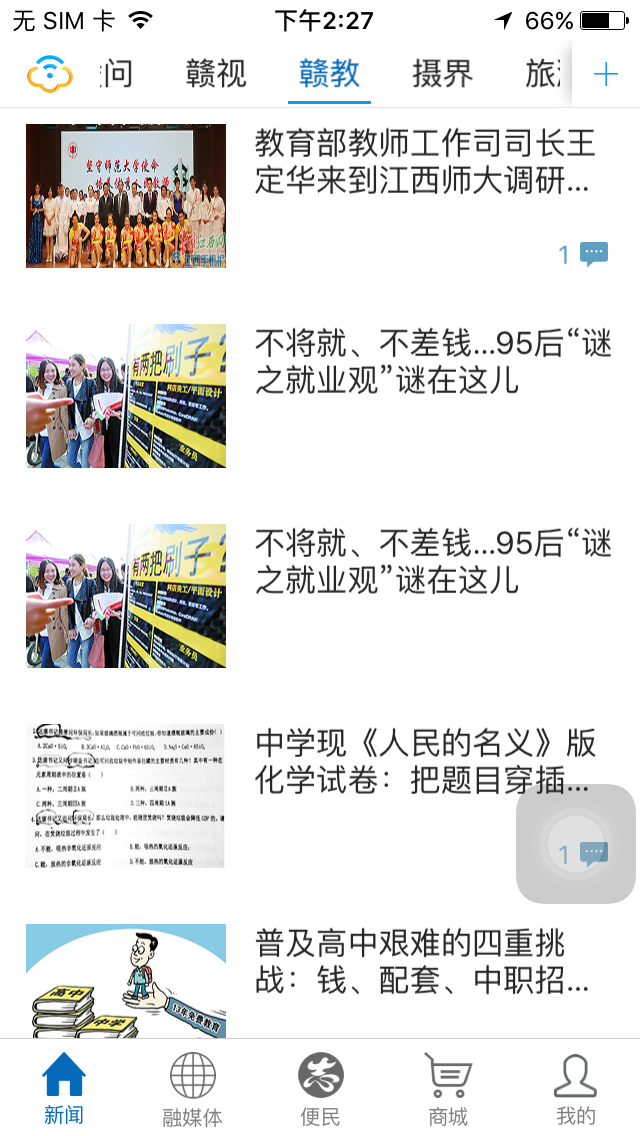Add channels with the plus icon
Image resolution: width=640 pixels, height=1136 pixels.
click(x=605, y=74)
